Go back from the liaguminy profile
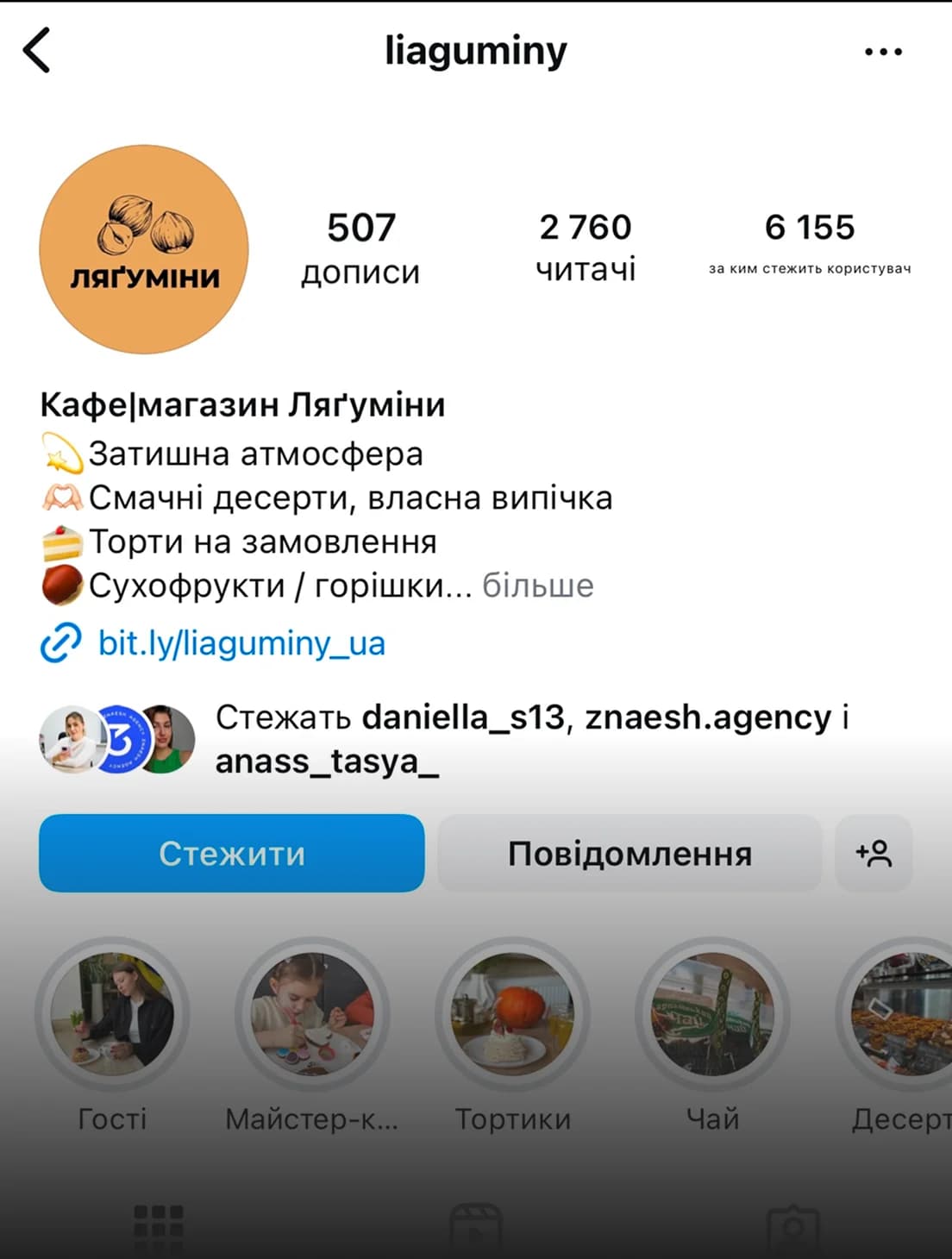Viewport: 952px width, 1259px height. pyautogui.click(x=36, y=50)
